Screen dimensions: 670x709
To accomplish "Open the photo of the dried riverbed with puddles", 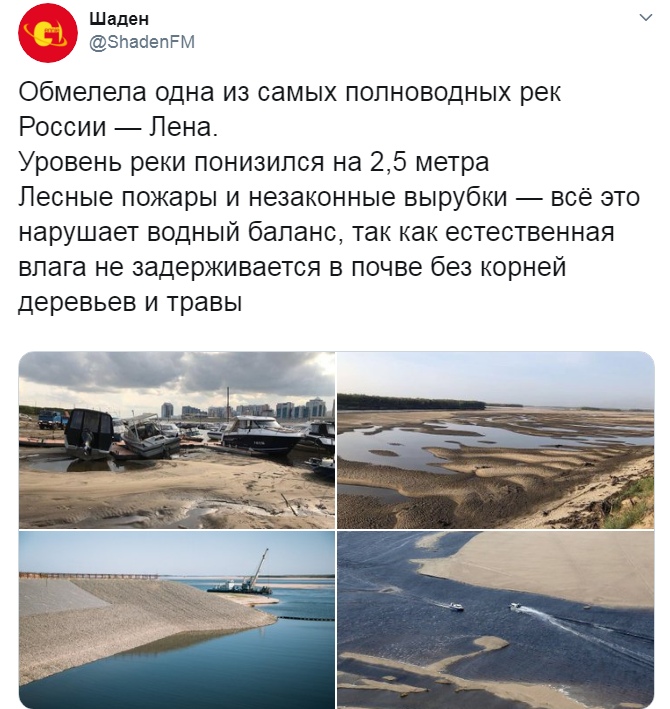I will (496, 440).
